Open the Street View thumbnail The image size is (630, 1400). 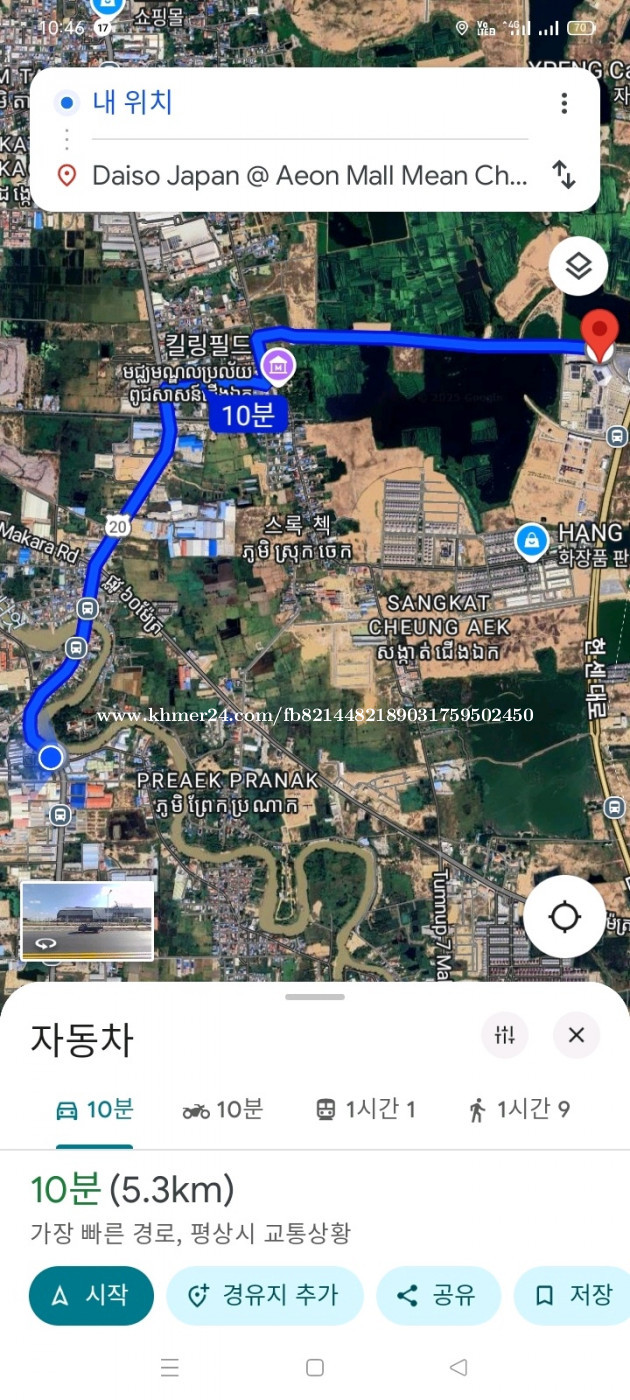88,920
